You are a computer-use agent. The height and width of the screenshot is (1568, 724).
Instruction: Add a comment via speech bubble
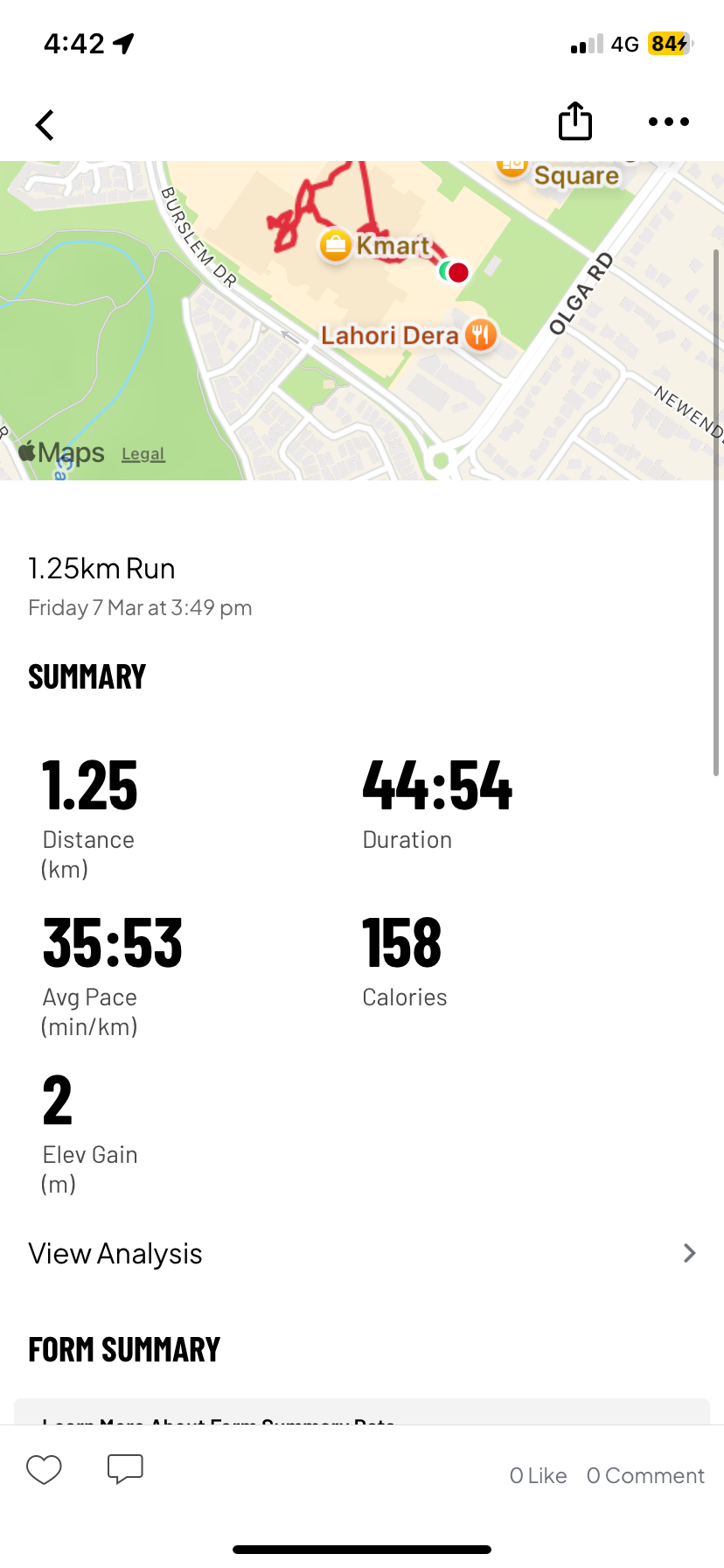[x=125, y=1469]
